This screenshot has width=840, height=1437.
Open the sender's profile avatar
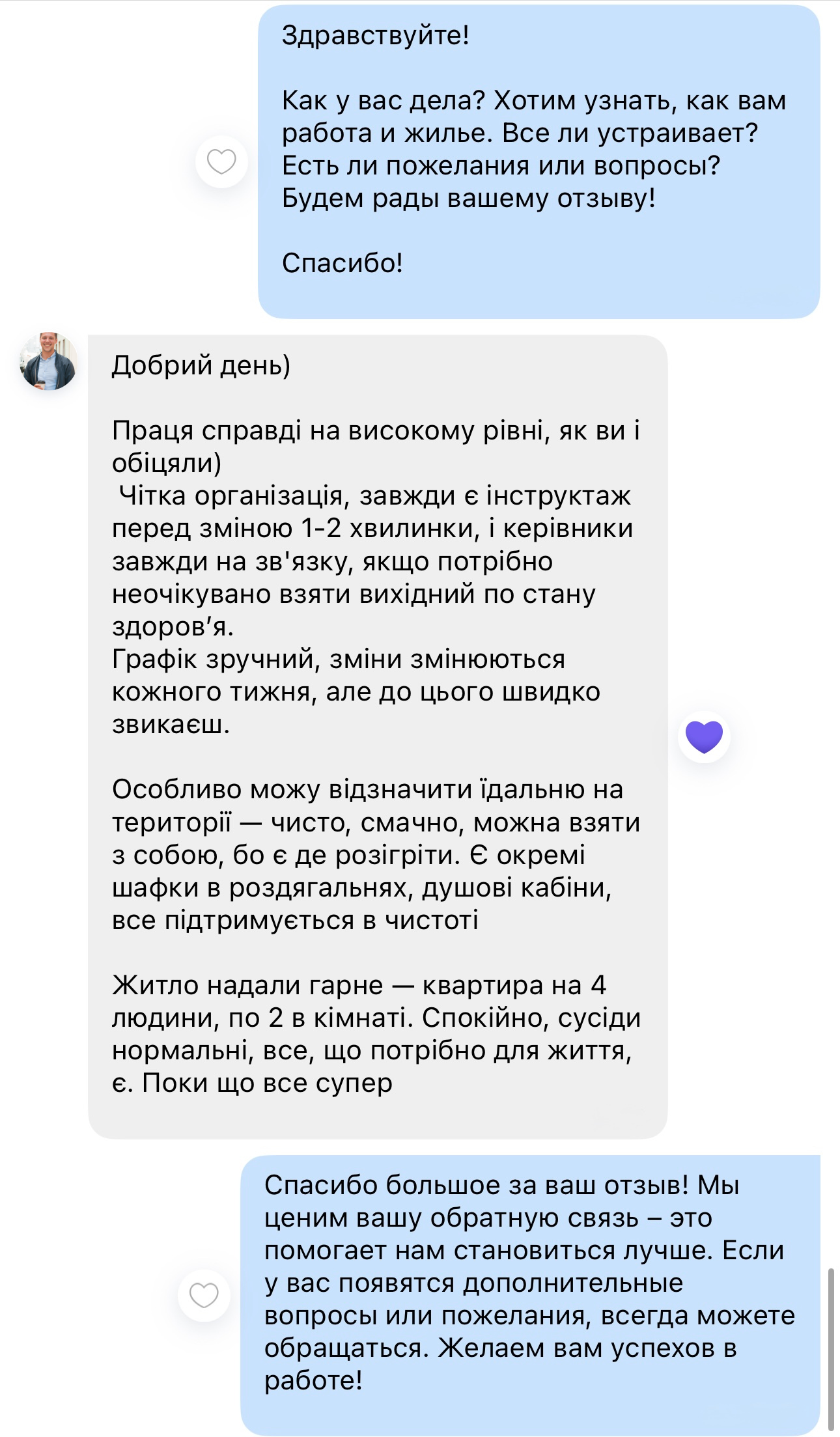pos(49,361)
